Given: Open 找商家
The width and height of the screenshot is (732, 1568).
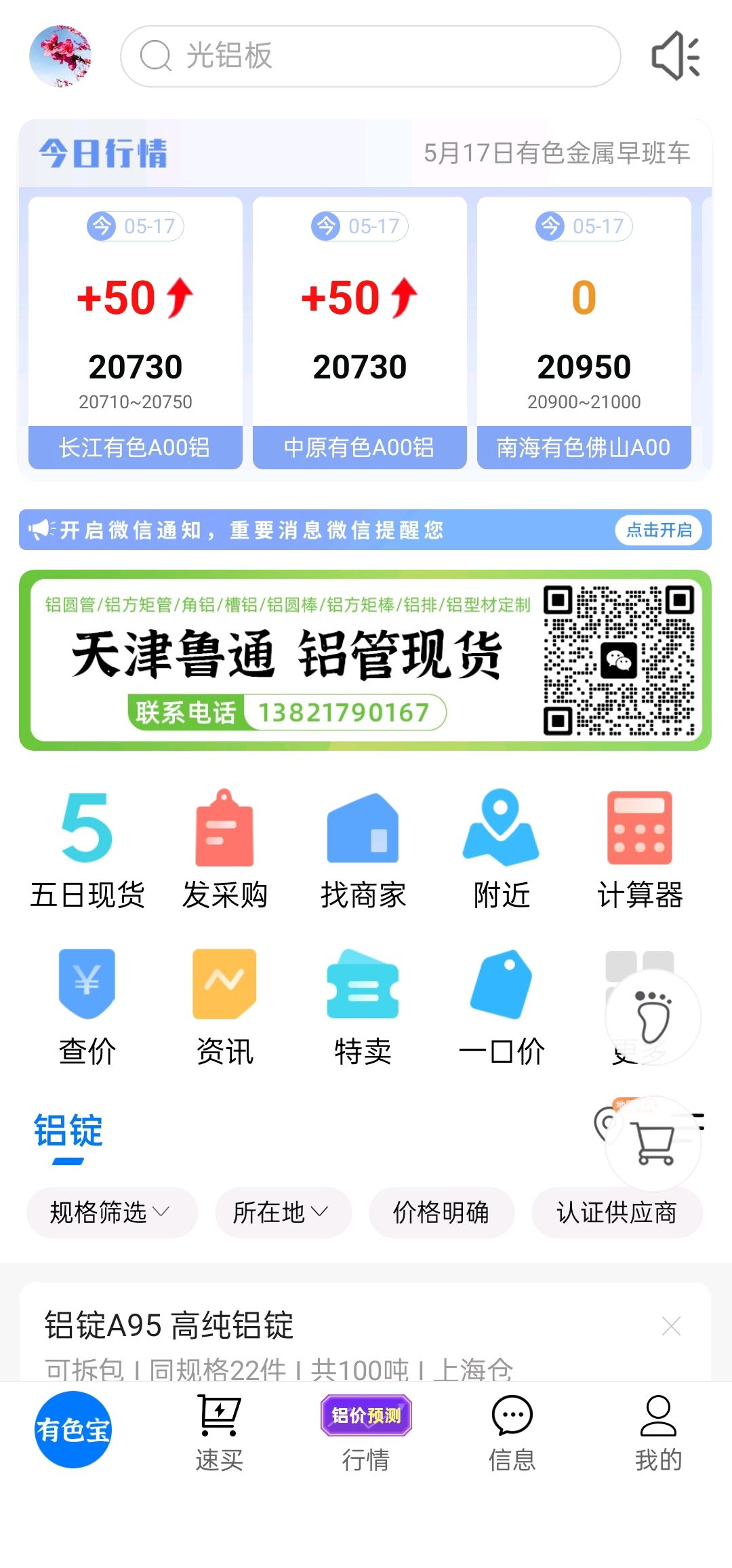Looking at the screenshot, I should click(363, 850).
